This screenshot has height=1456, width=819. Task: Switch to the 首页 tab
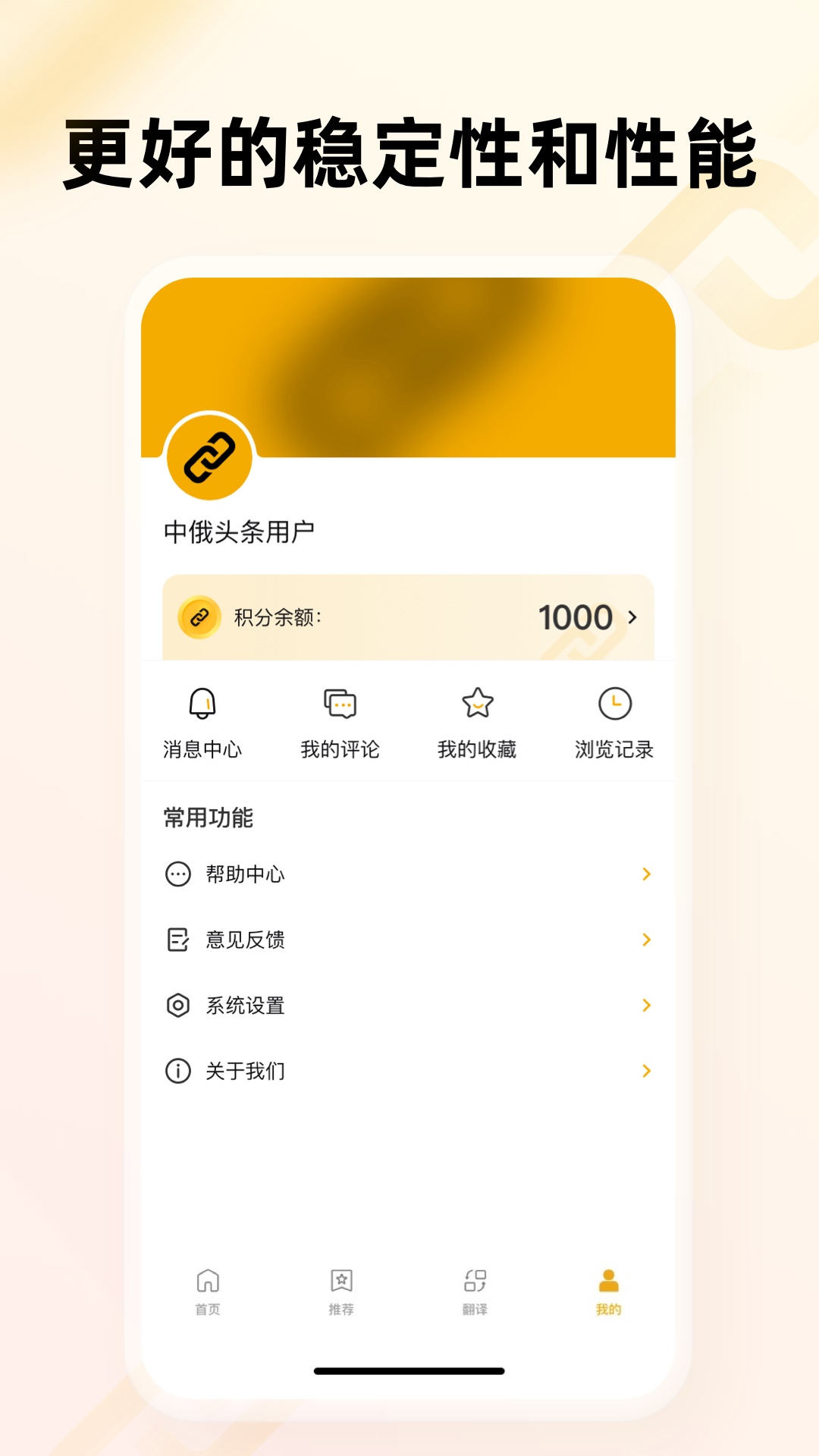[x=207, y=1288]
